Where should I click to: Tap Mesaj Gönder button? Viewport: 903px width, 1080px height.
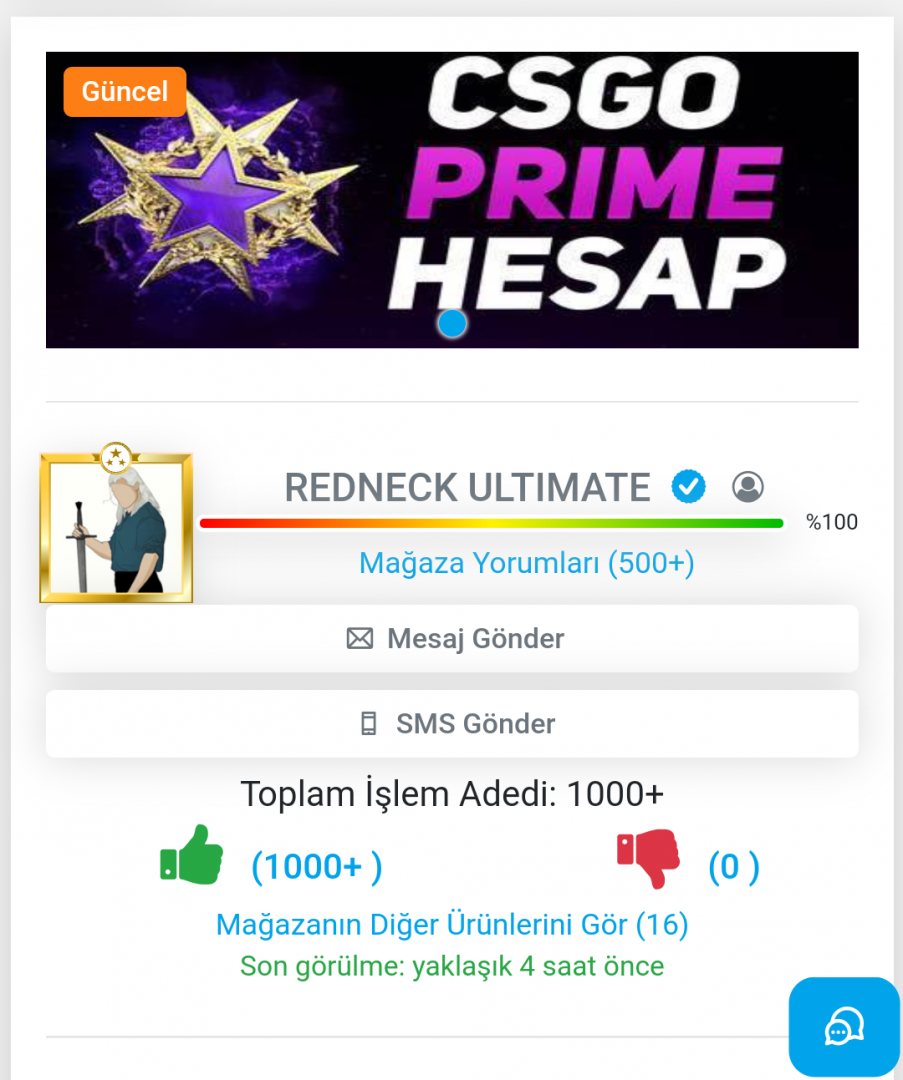point(452,638)
